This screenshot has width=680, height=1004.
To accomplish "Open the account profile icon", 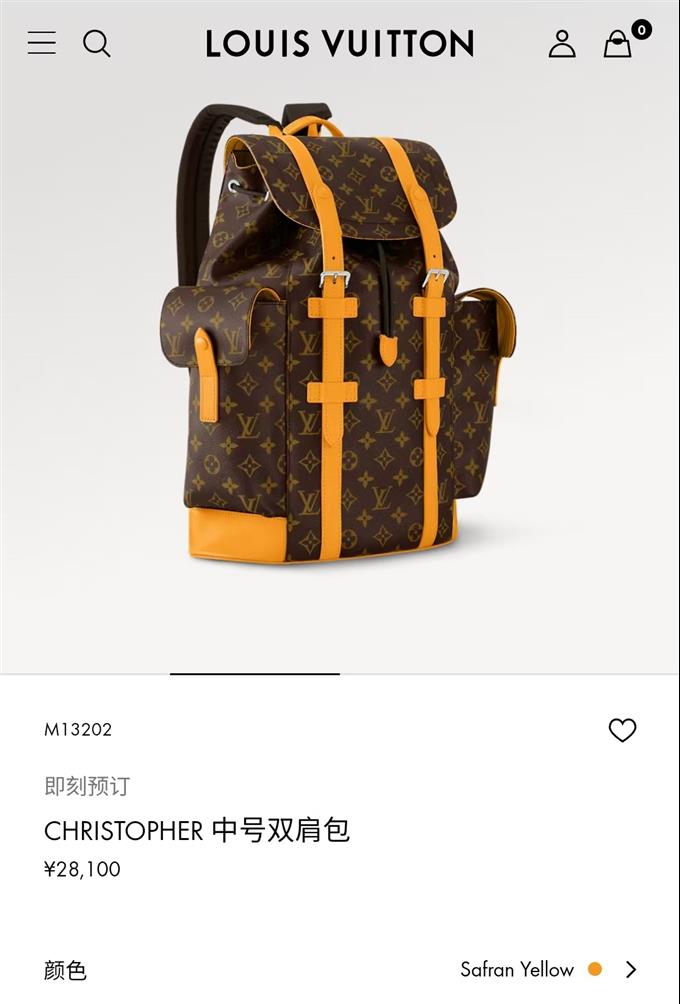I will pos(562,43).
